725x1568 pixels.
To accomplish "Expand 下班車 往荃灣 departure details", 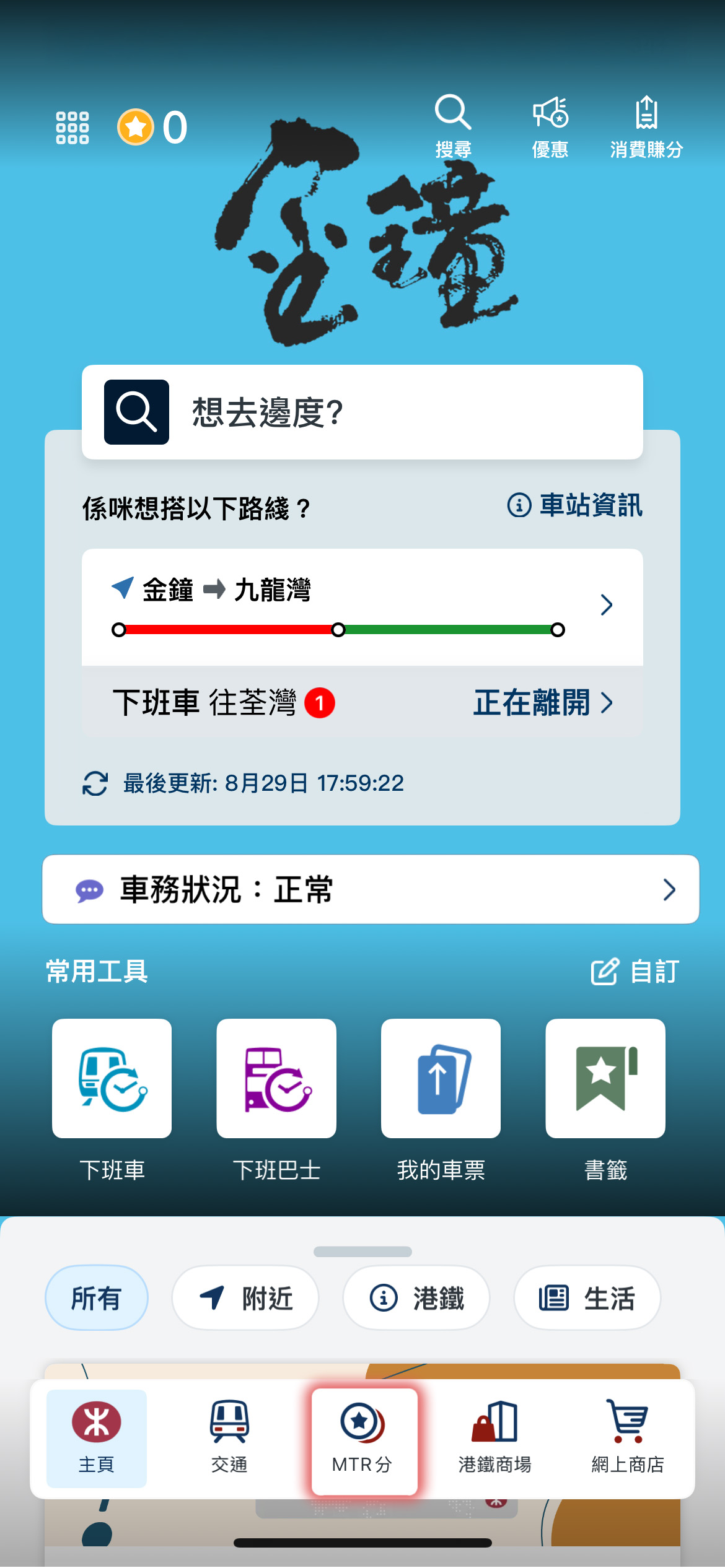I will click(362, 703).
